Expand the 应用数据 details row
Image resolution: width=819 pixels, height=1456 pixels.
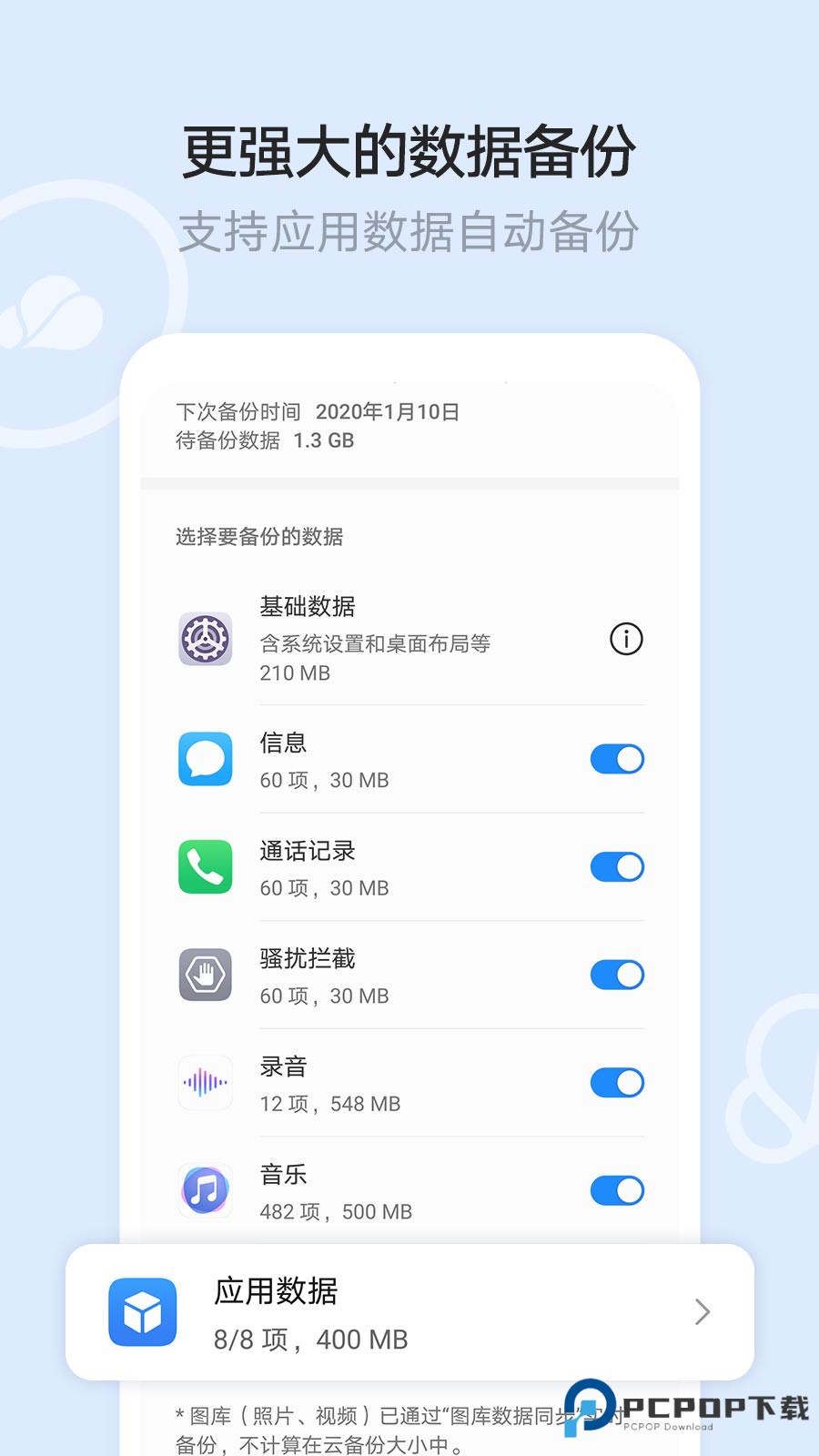pyautogui.click(x=409, y=1313)
